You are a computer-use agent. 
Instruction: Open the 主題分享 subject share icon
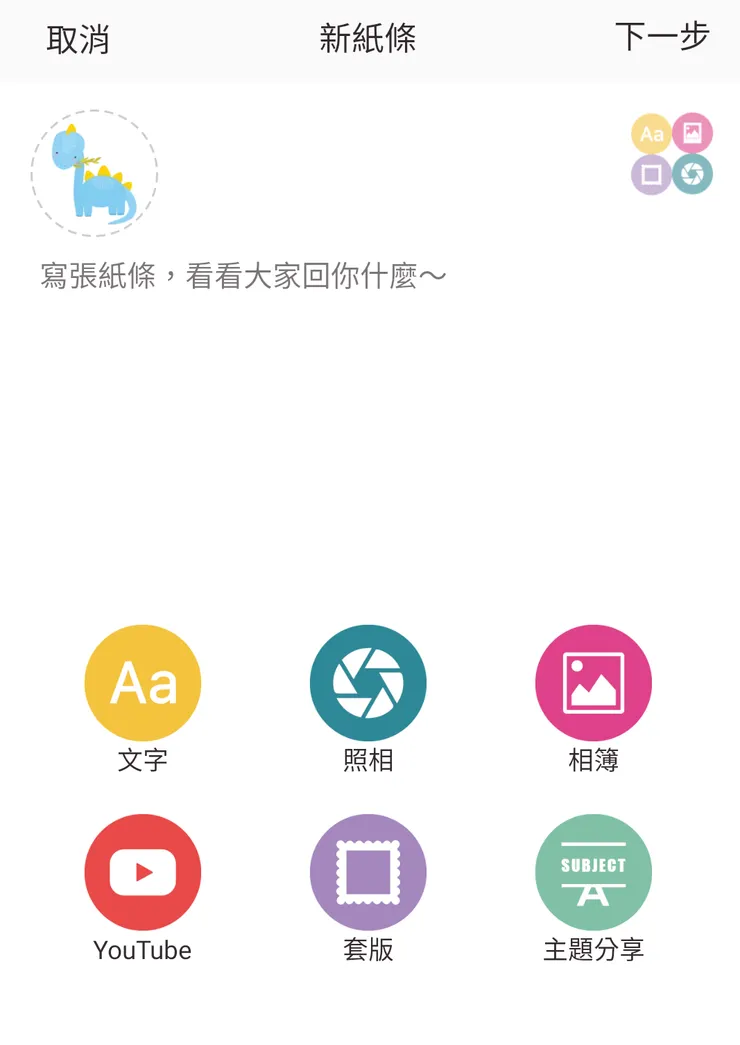(x=594, y=870)
